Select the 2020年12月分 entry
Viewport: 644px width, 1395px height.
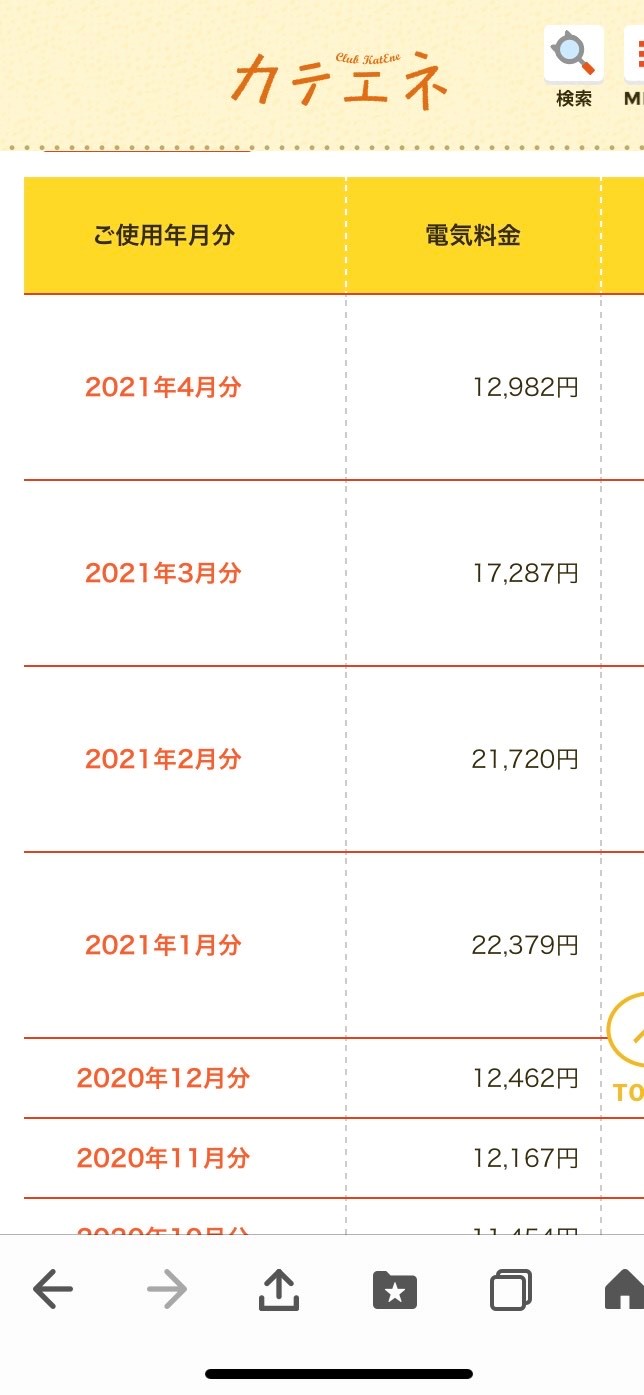(163, 1079)
